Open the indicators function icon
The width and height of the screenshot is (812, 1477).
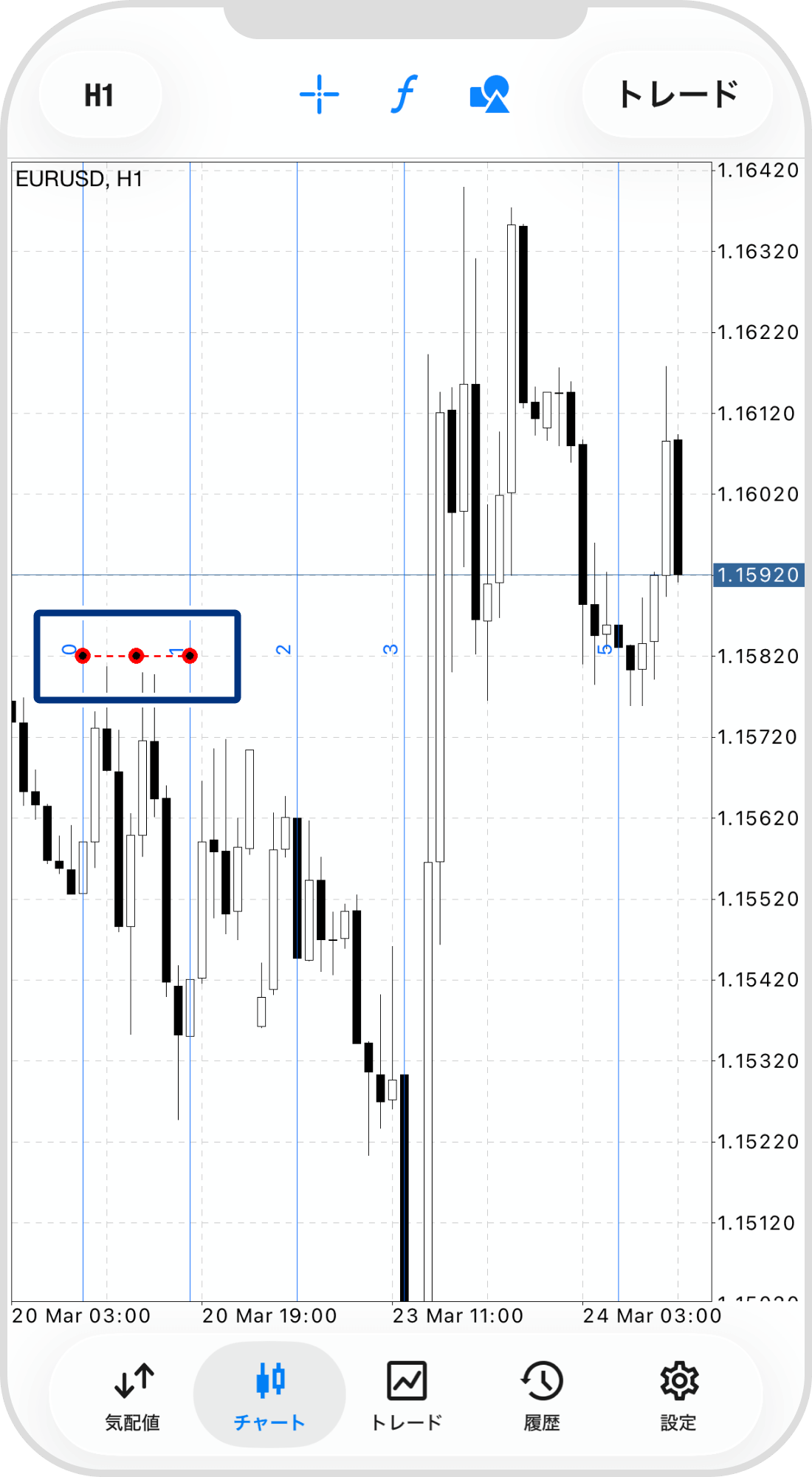tap(404, 95)
